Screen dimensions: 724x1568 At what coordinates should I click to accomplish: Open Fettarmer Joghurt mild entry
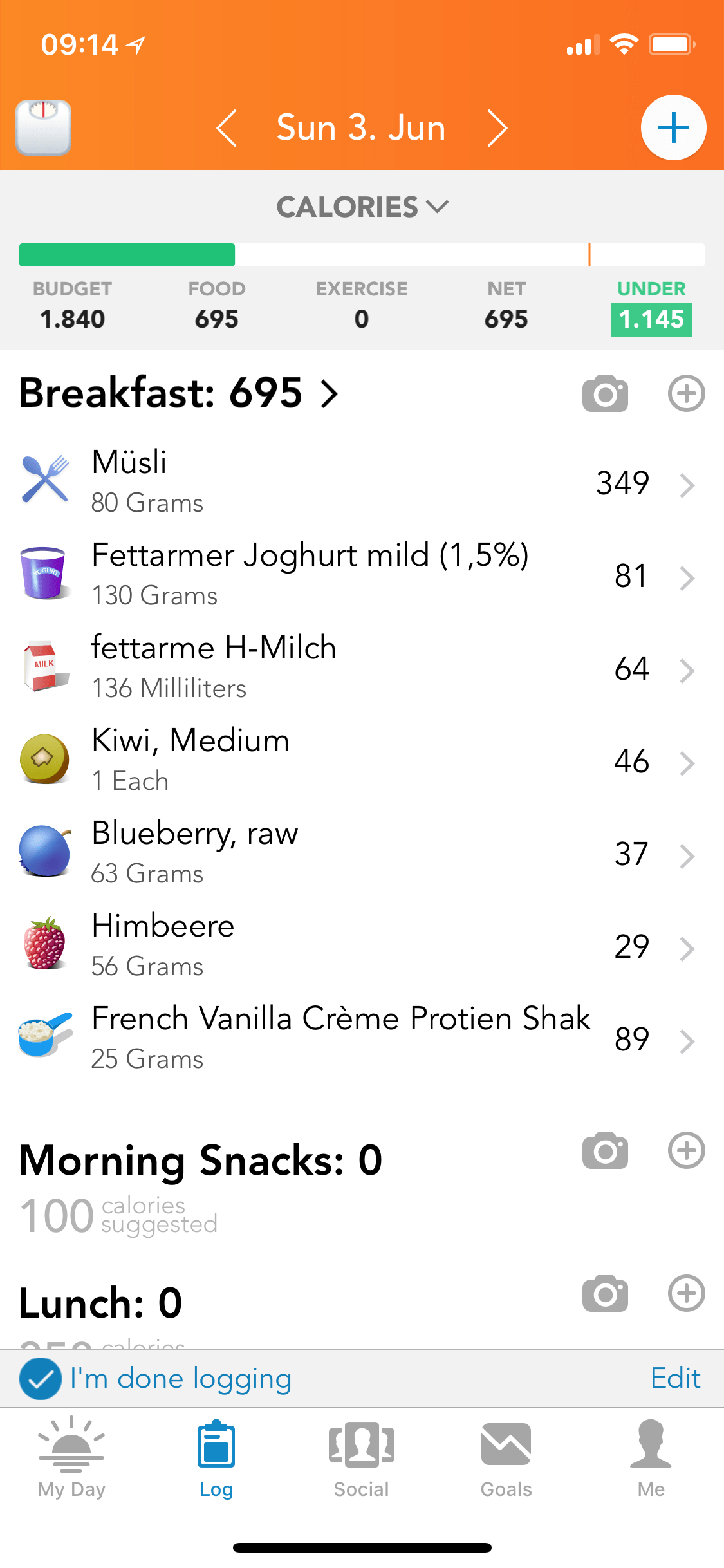360,575
